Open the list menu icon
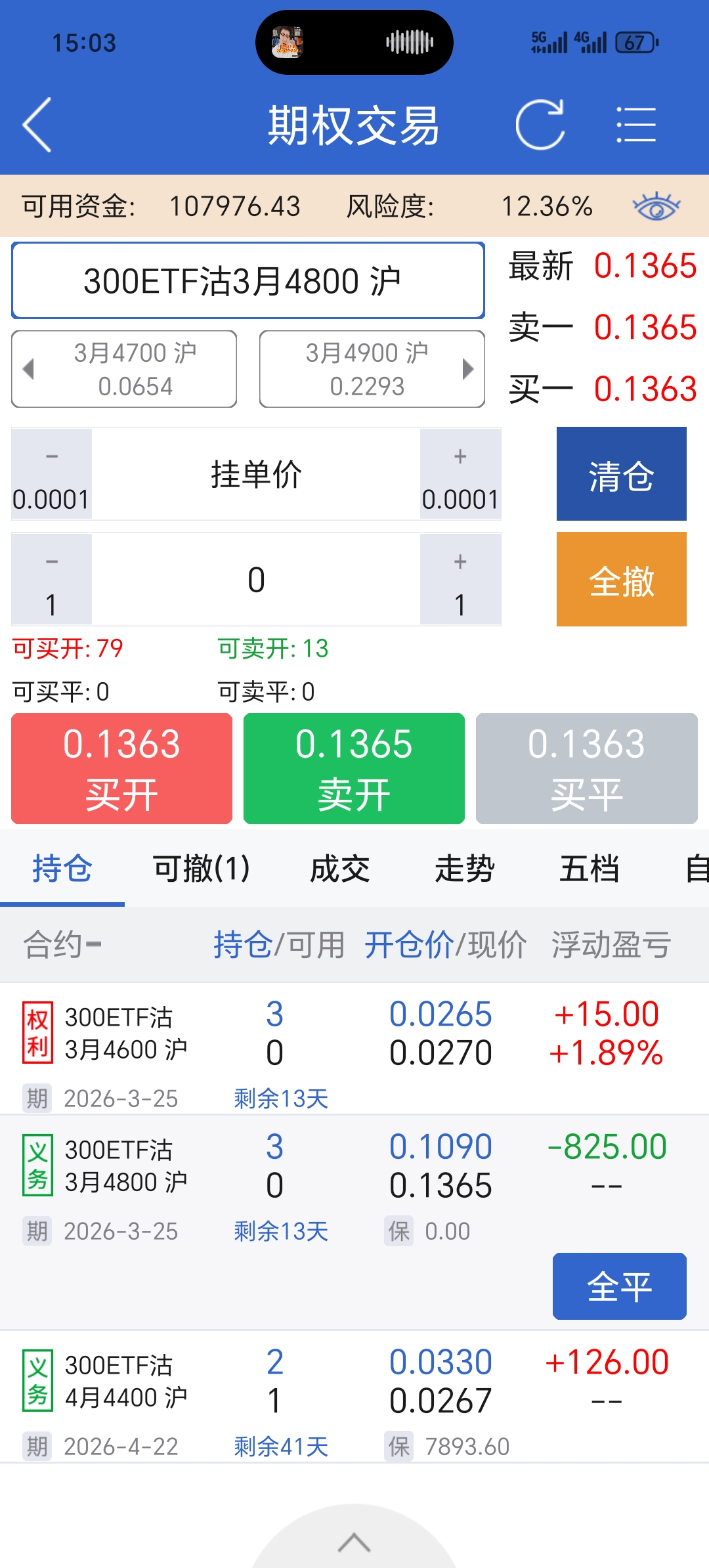Viewport: 709px width, 1568px height. [635, 125]
